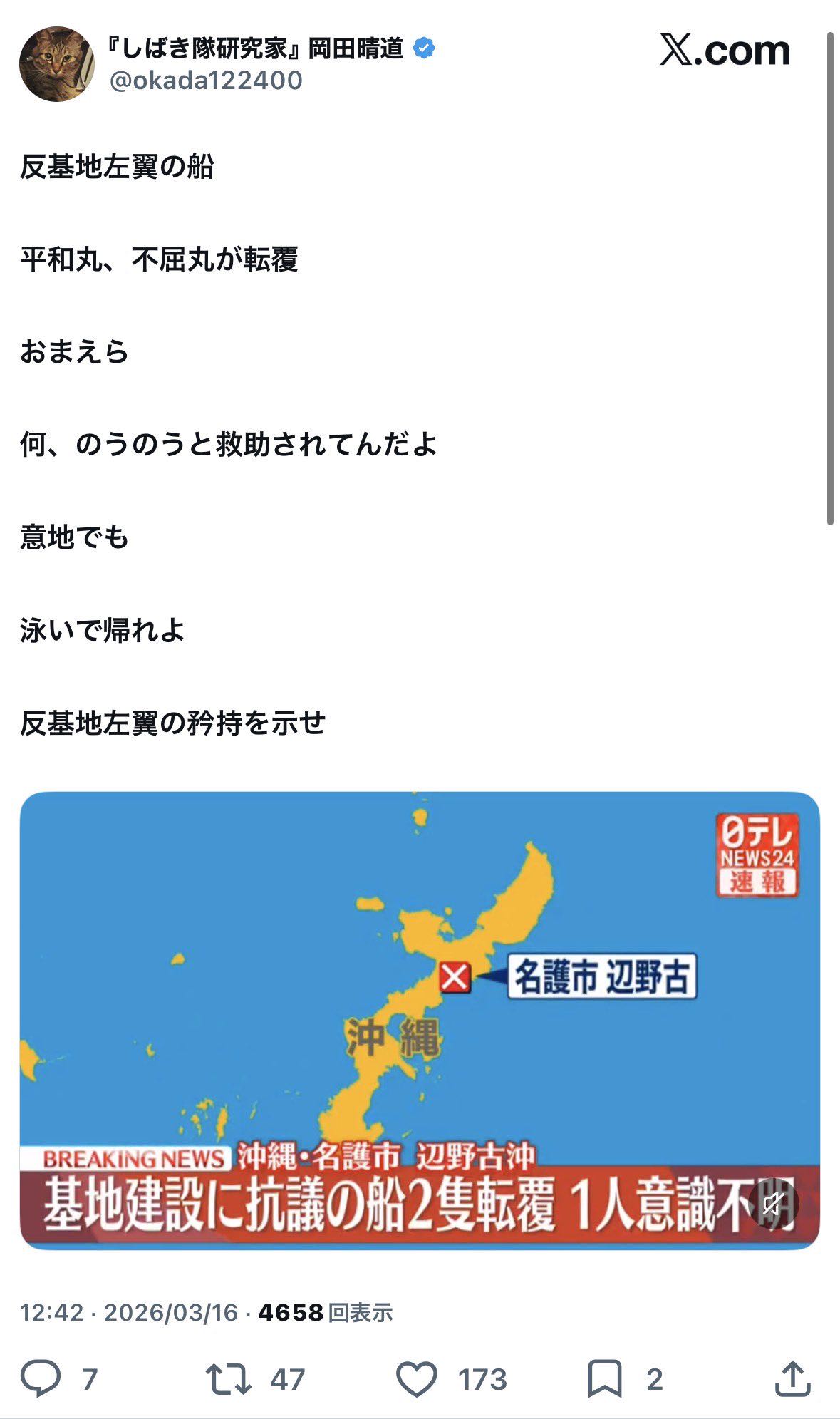This screenshot has height=1419, width=840.
Task: Open profile handle @okada122400
Action: click(x=206, y=81)
